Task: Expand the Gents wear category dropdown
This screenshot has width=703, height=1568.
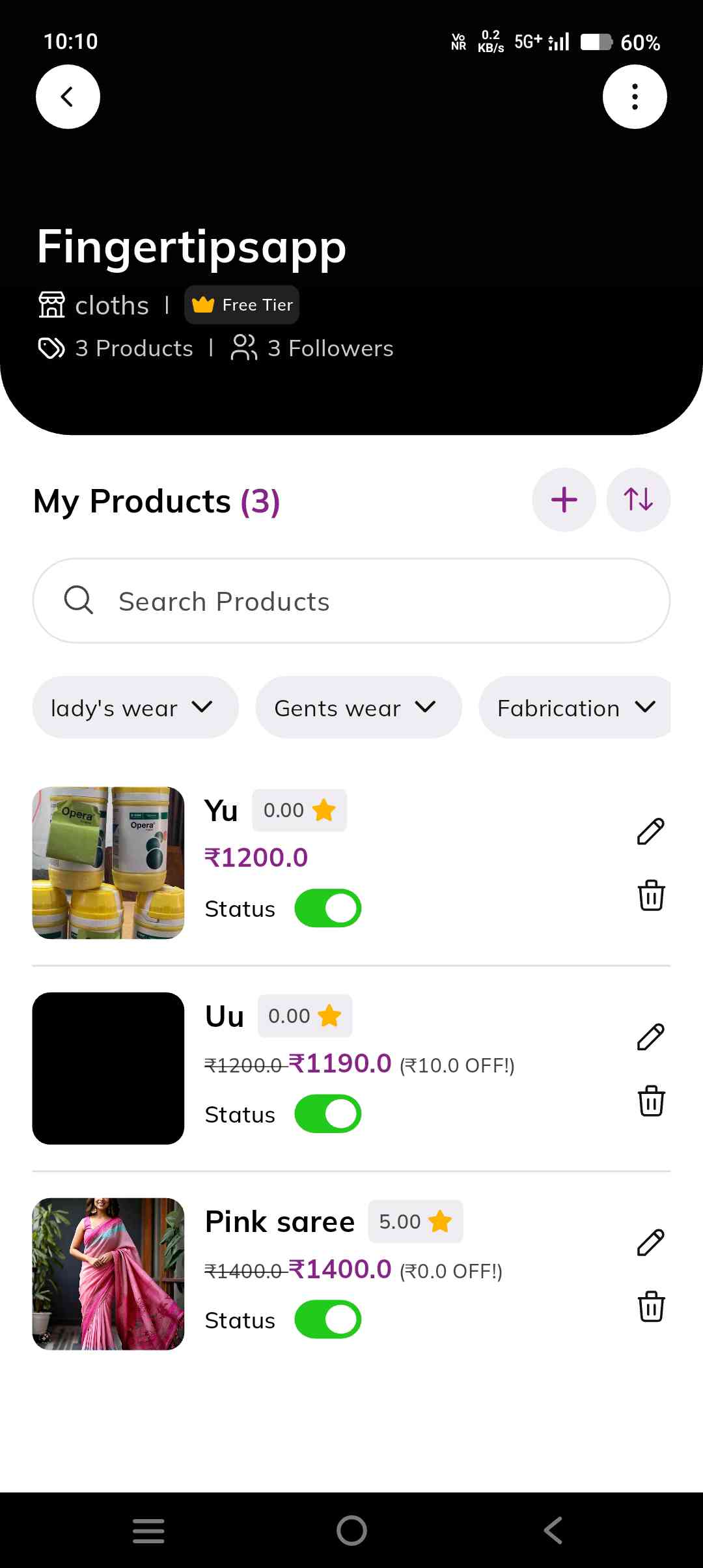Action: point(359,708)
